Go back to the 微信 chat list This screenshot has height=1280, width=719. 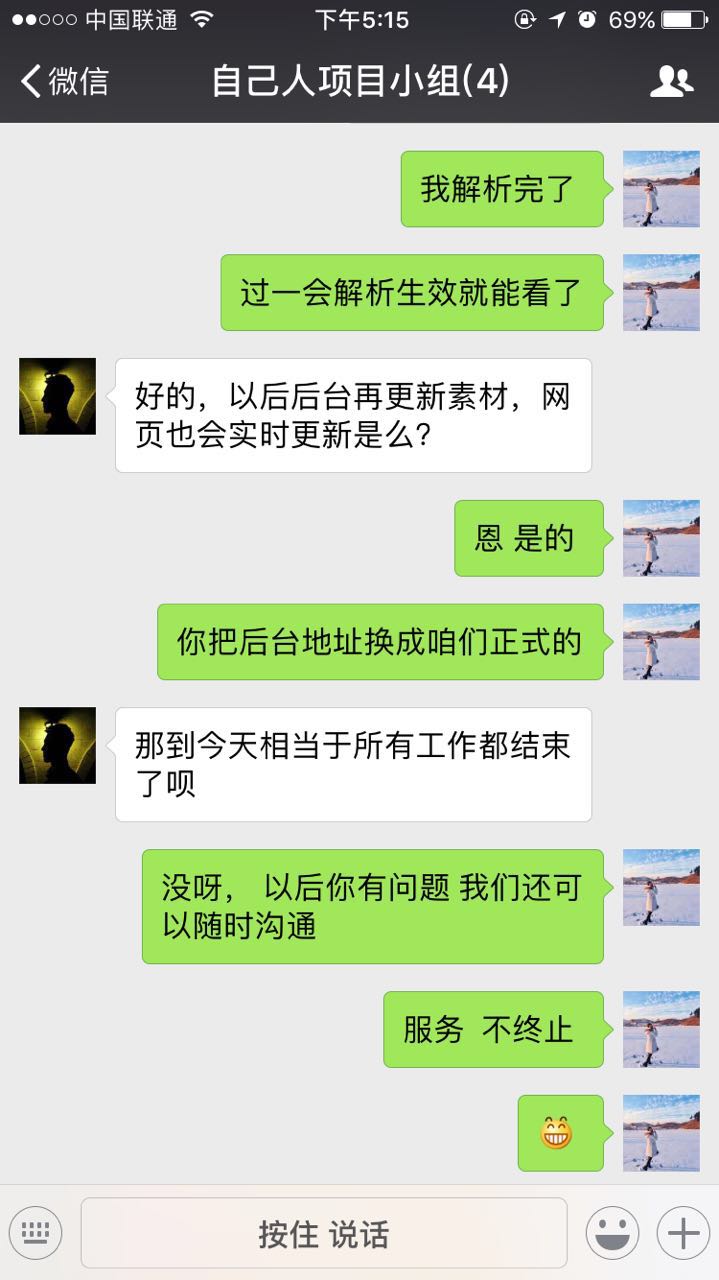62,81
